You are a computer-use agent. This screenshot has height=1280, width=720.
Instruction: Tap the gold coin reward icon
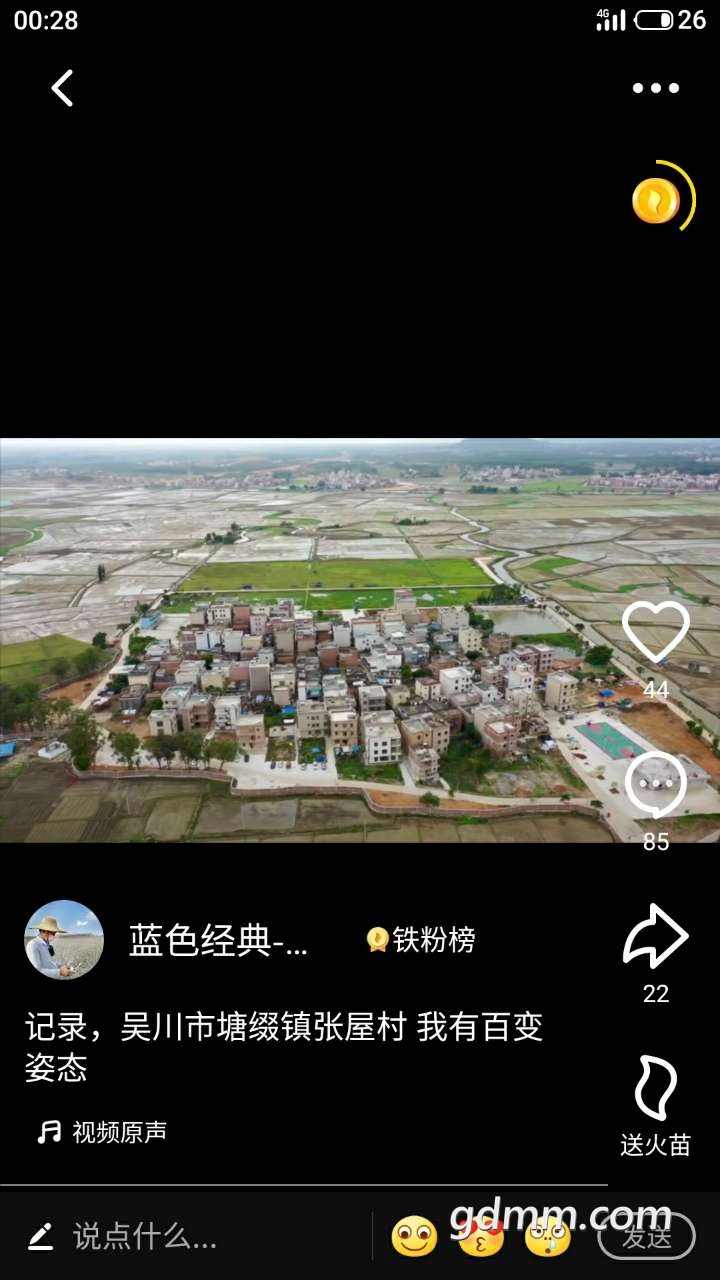pyautogui.click(x=657, y=200)
